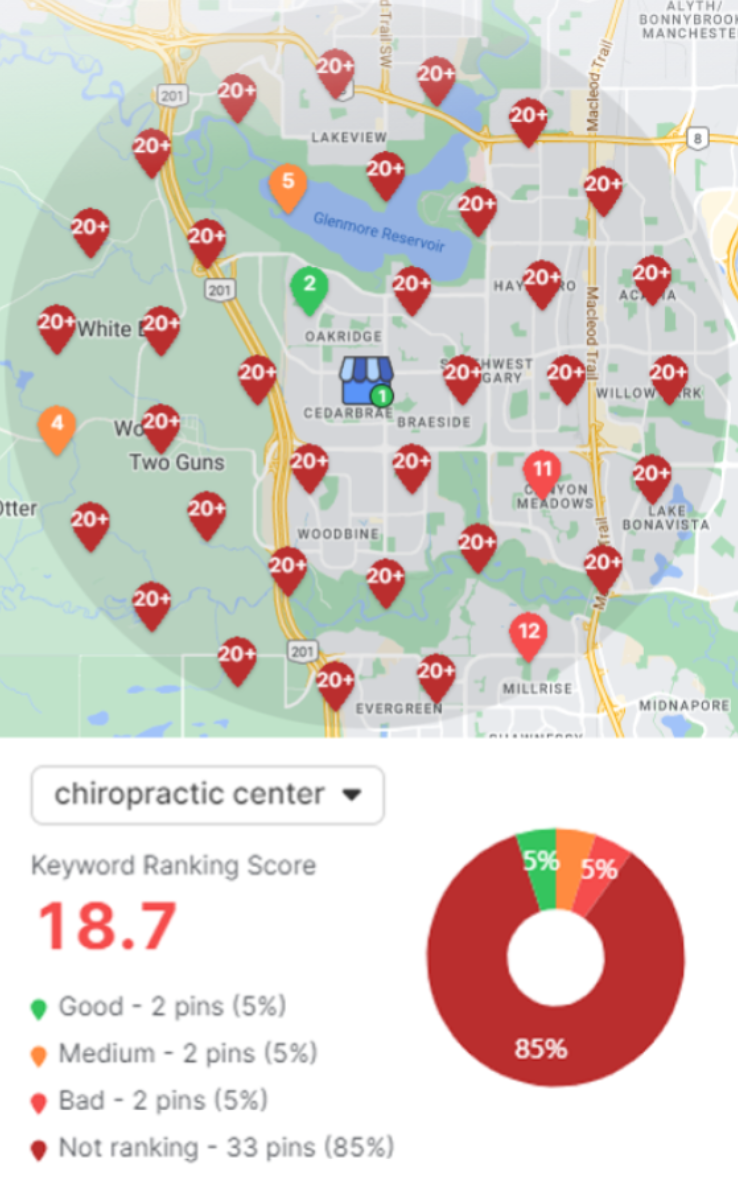The height and width of the screenshot is (1186, 738).
Task: Tap the orange pin ranked 4
Action: tap(57, 425)
